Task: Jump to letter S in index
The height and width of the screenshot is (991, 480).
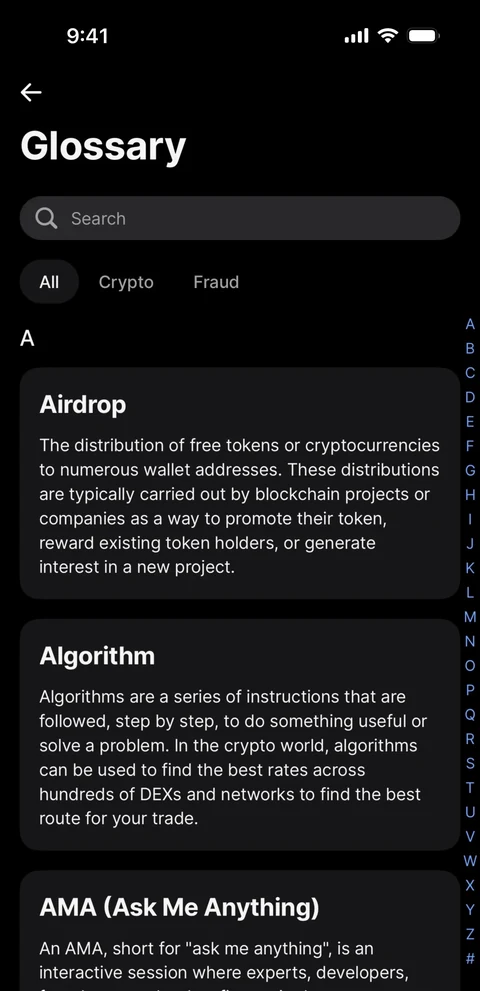Action: point(470,763)
